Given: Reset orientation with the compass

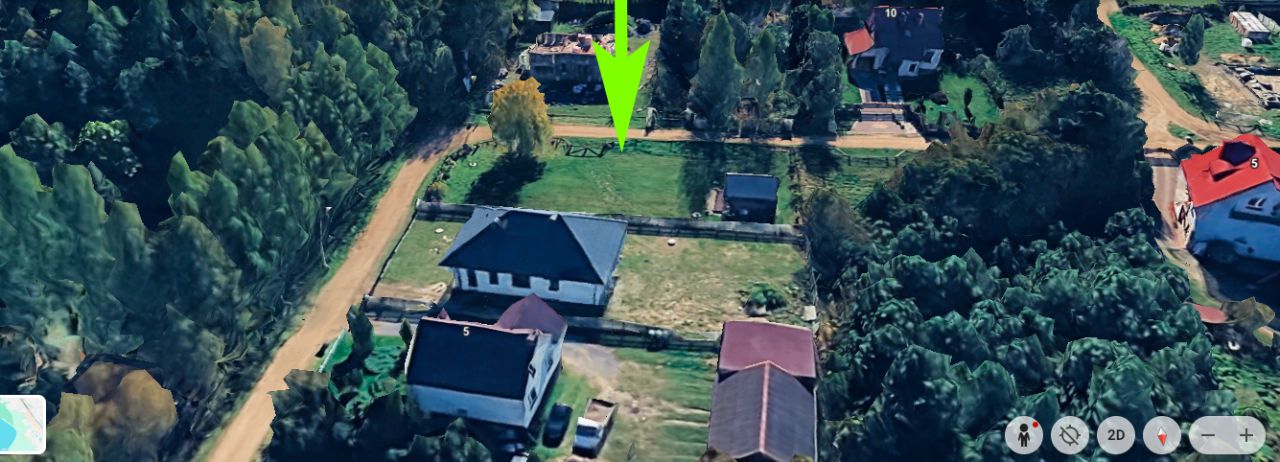Looking at the screenshot, I should pos(1161,436).
